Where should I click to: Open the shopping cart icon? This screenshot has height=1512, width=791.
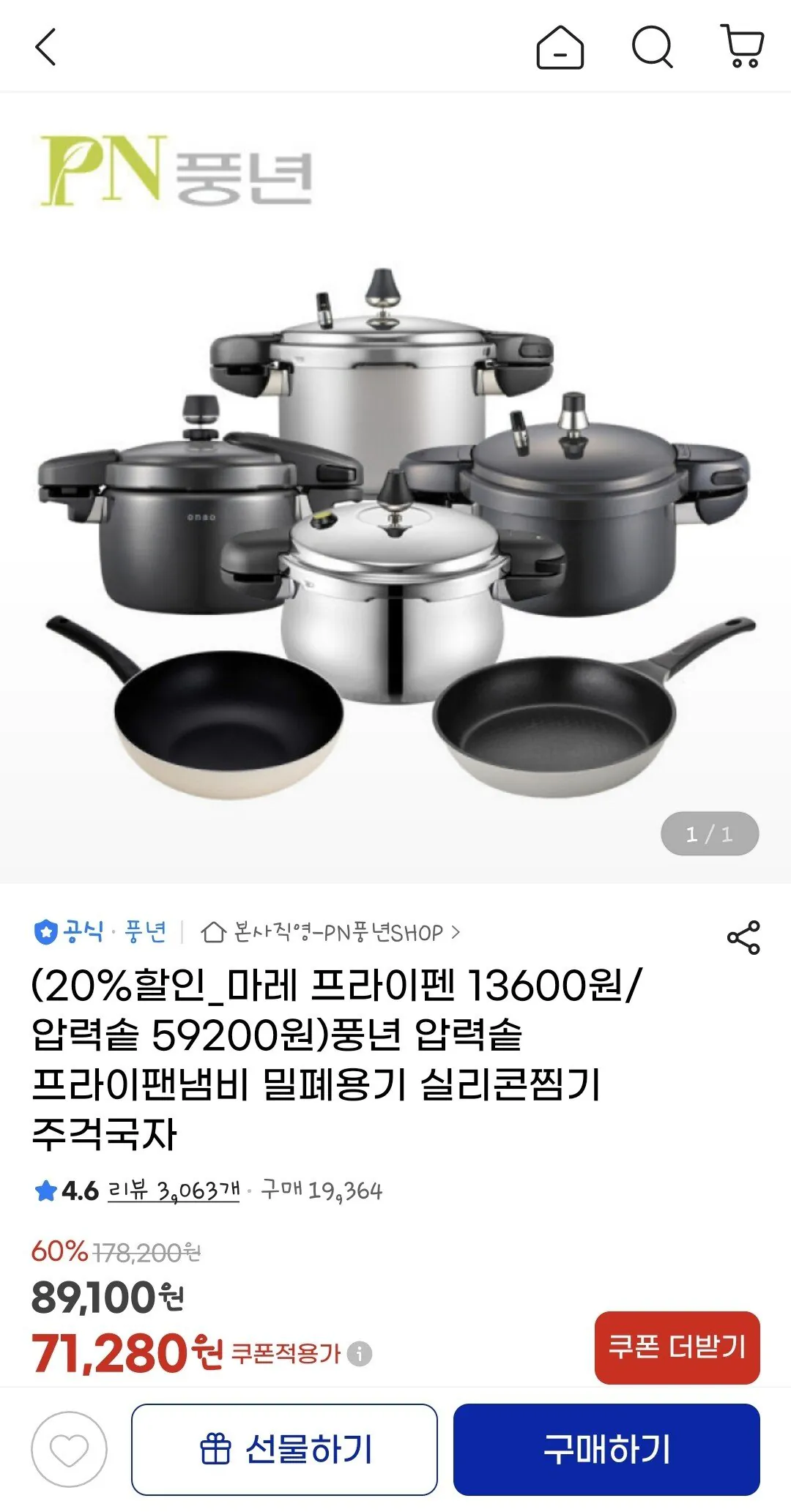[742, 45]
